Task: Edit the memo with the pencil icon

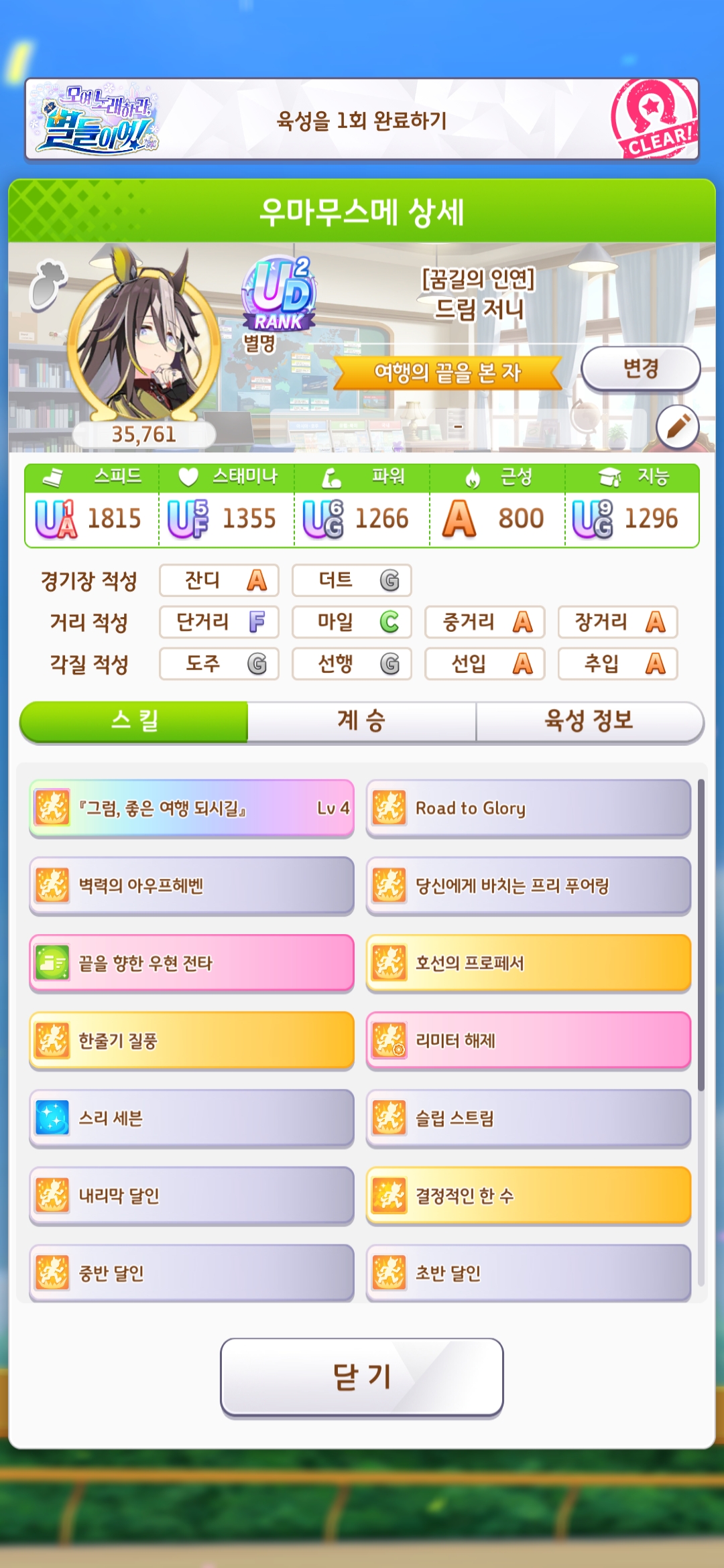Action: tap(677, 426)
